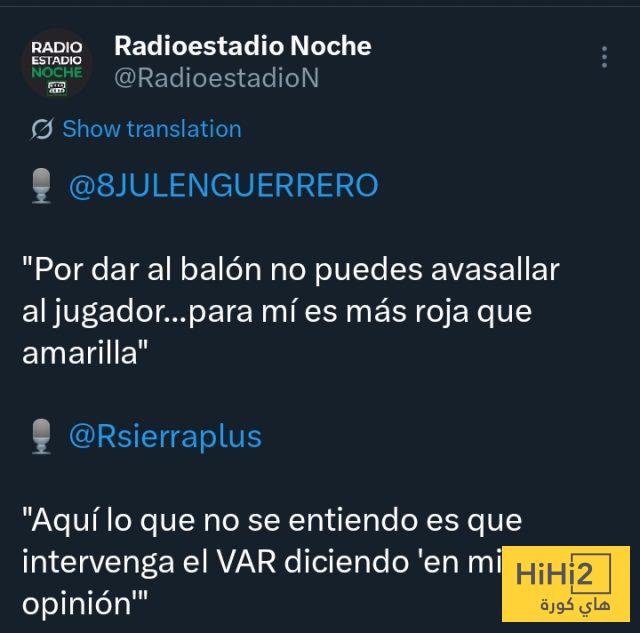This screenshot has height=633, width=640.
Task: Open the @Rsierraplus mention
Action: (x=164, y=435)
